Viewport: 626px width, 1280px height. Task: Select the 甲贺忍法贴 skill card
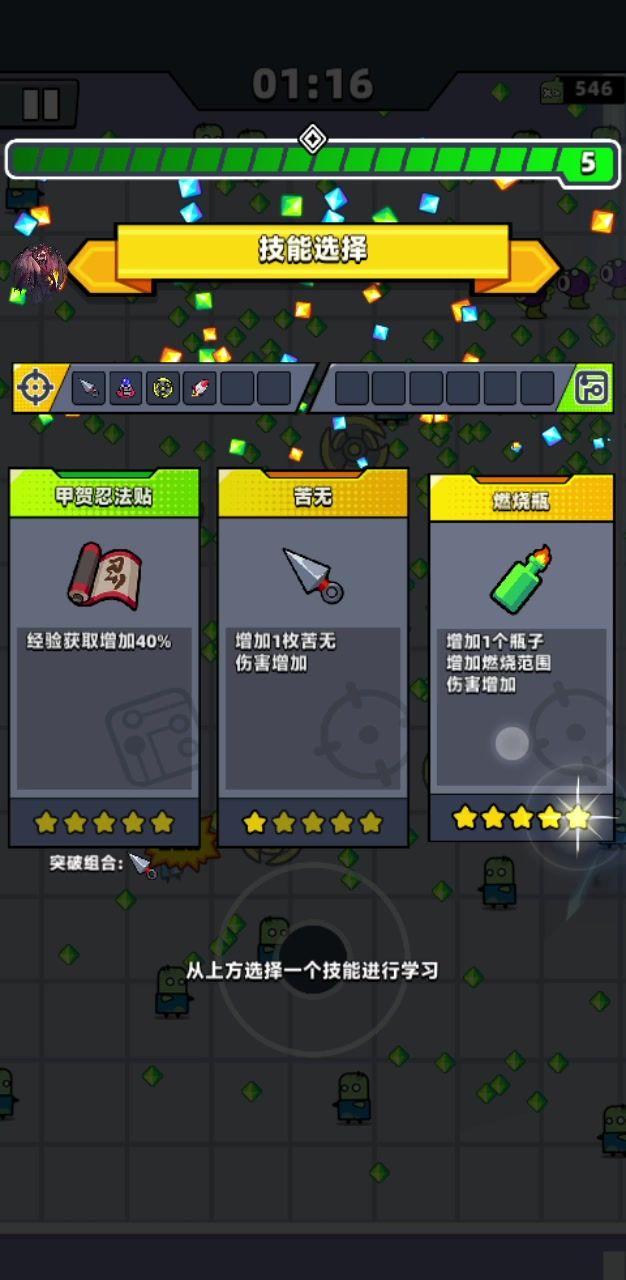104,655
